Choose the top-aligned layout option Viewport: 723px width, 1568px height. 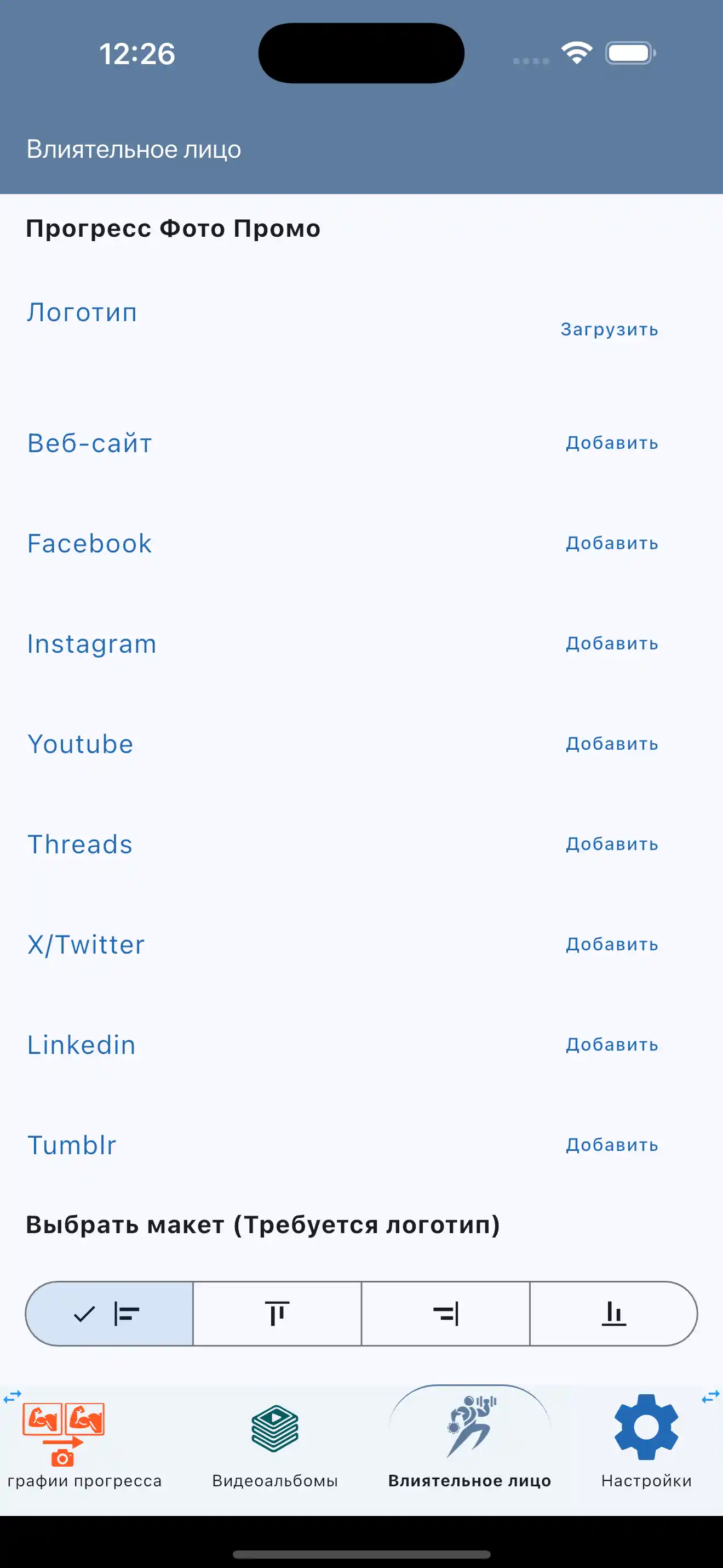(x=277, y=1314)
